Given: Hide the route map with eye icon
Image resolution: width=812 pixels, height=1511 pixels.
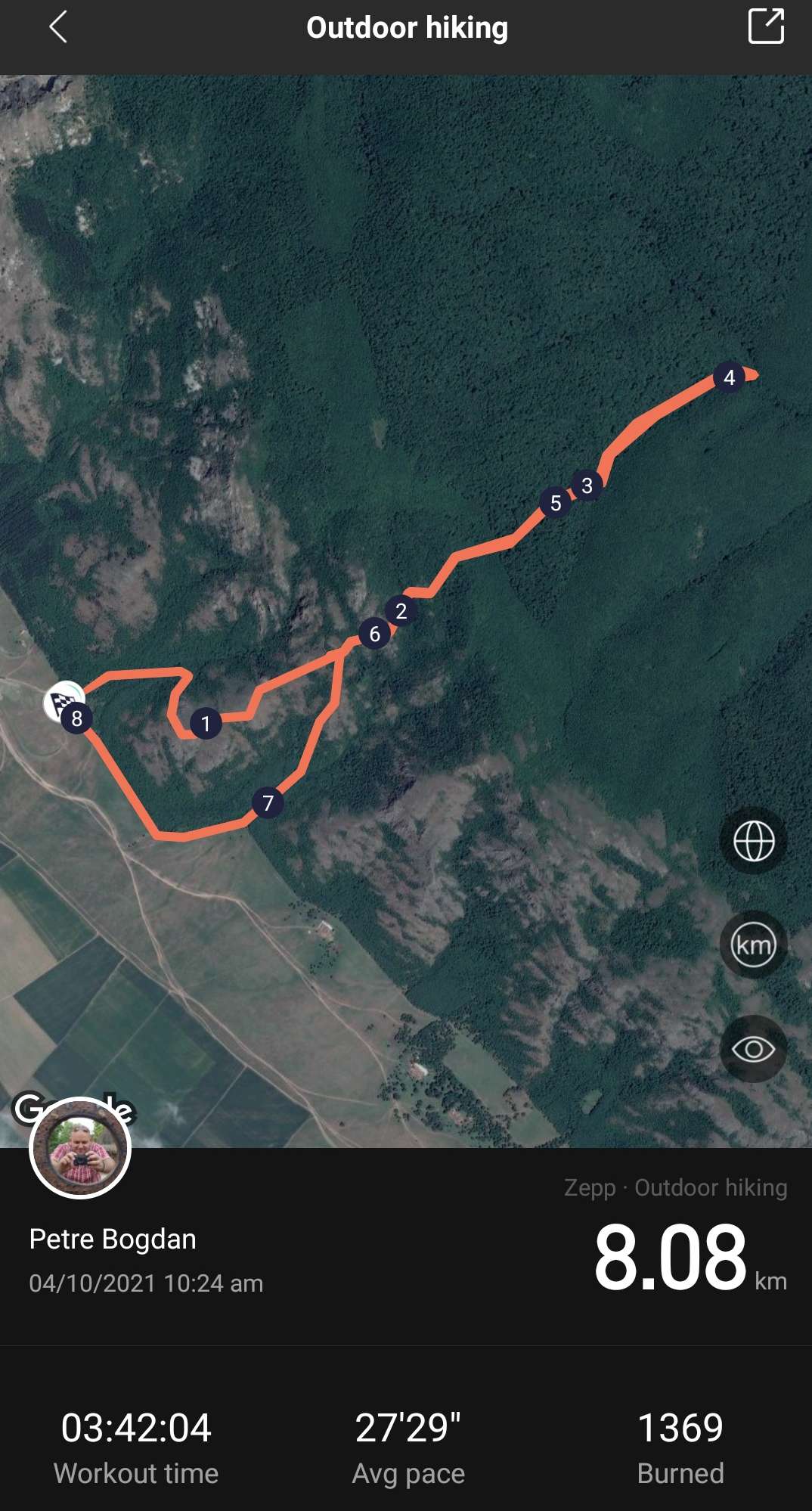Looking at the screenshot, I should click(753, 1049).
